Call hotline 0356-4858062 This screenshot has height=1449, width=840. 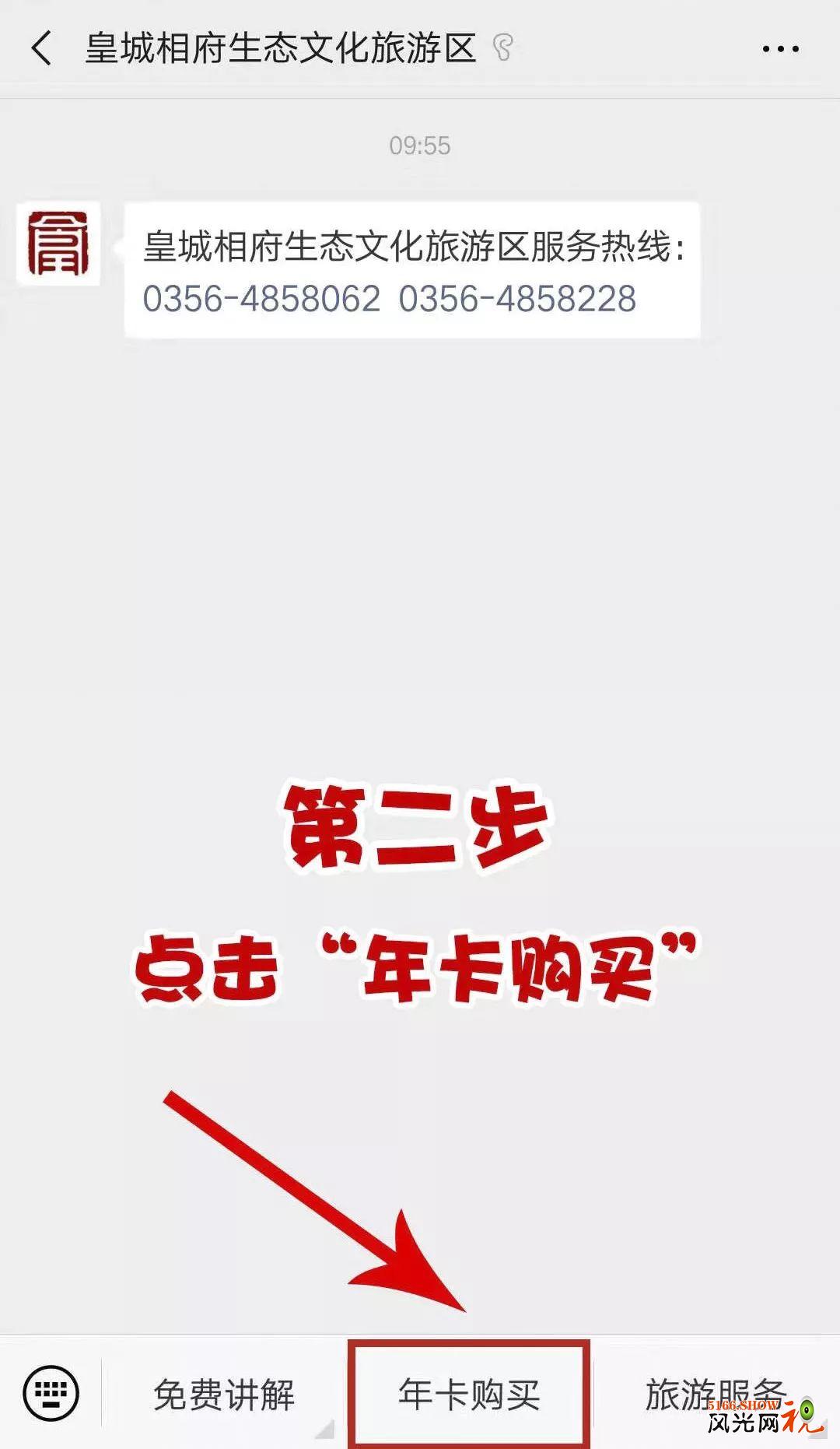[261, 300]
